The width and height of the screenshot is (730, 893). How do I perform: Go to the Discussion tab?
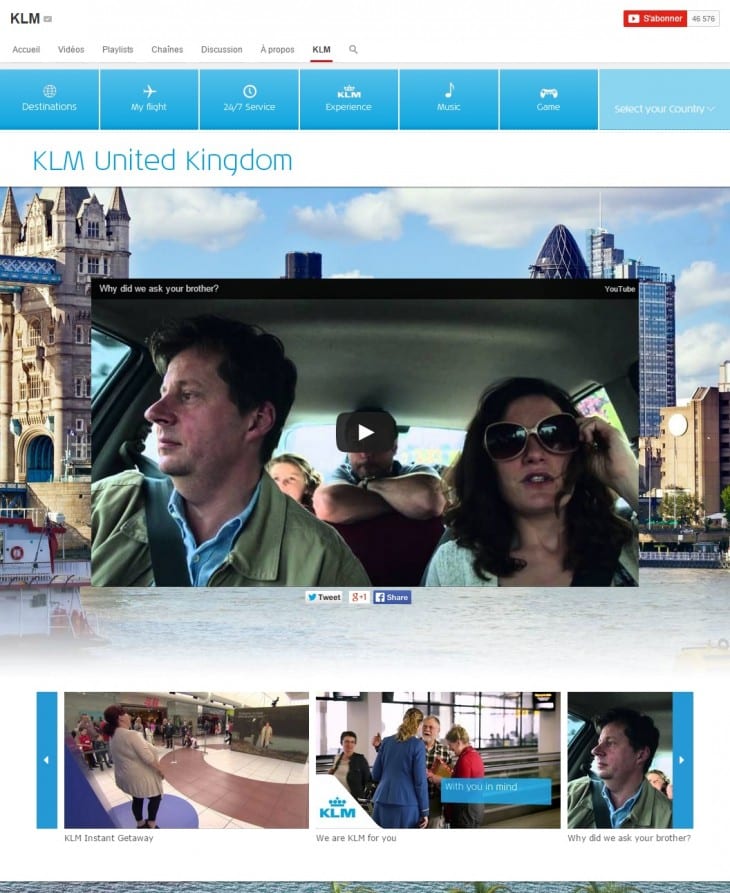(221, 49)
